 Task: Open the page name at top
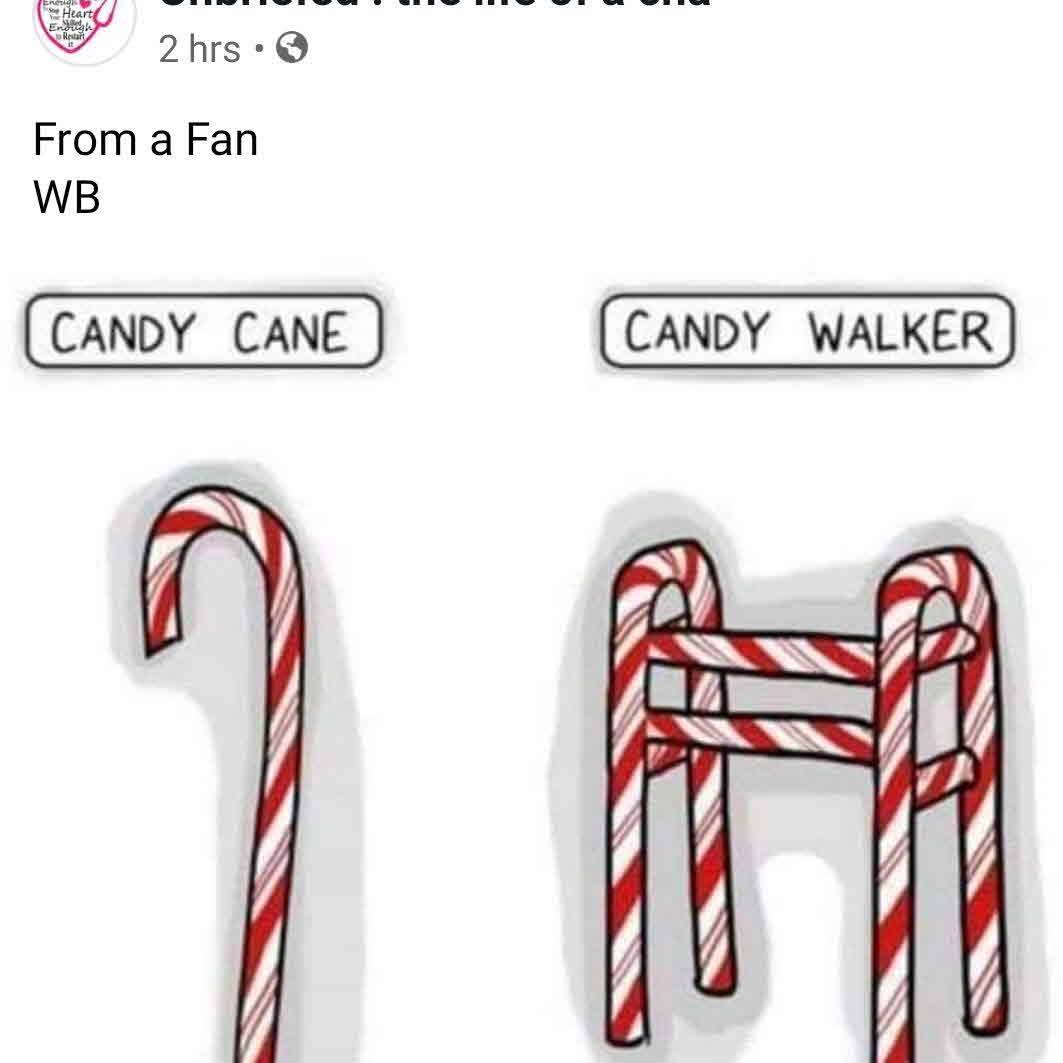click(435, 5)
